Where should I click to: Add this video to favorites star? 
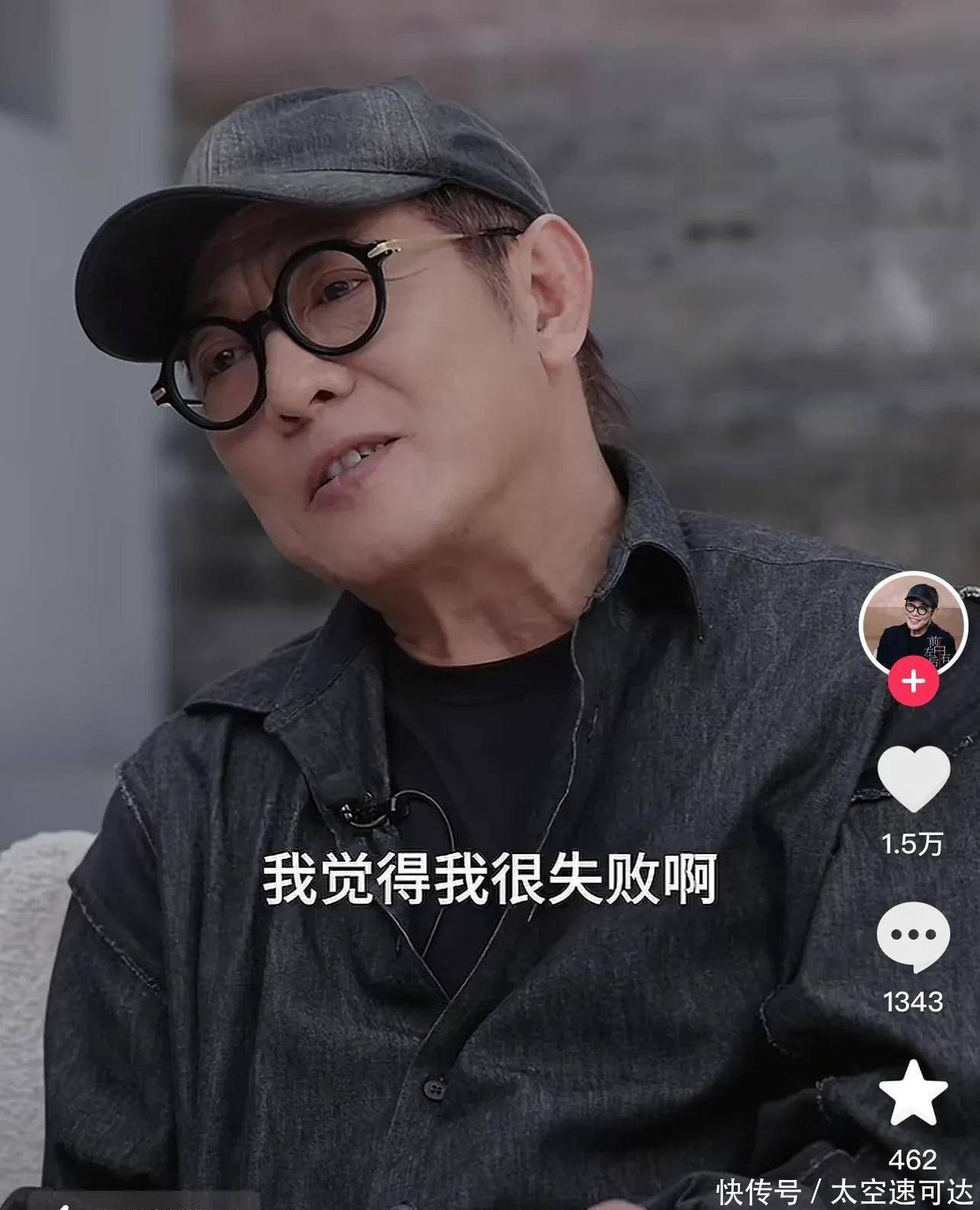click(913, 1094)
